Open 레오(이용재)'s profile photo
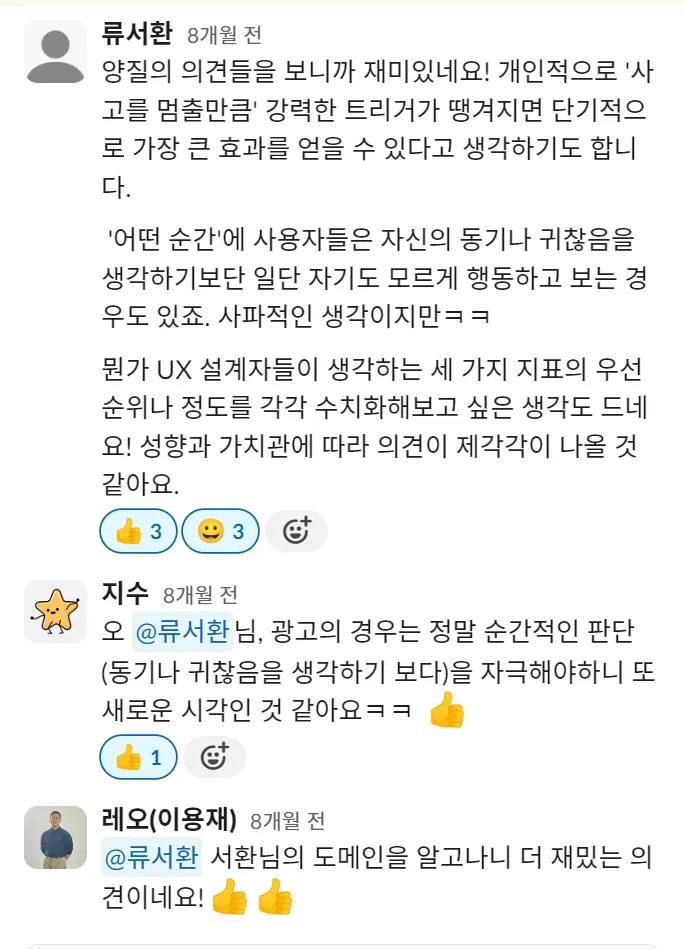 (56, 838)
